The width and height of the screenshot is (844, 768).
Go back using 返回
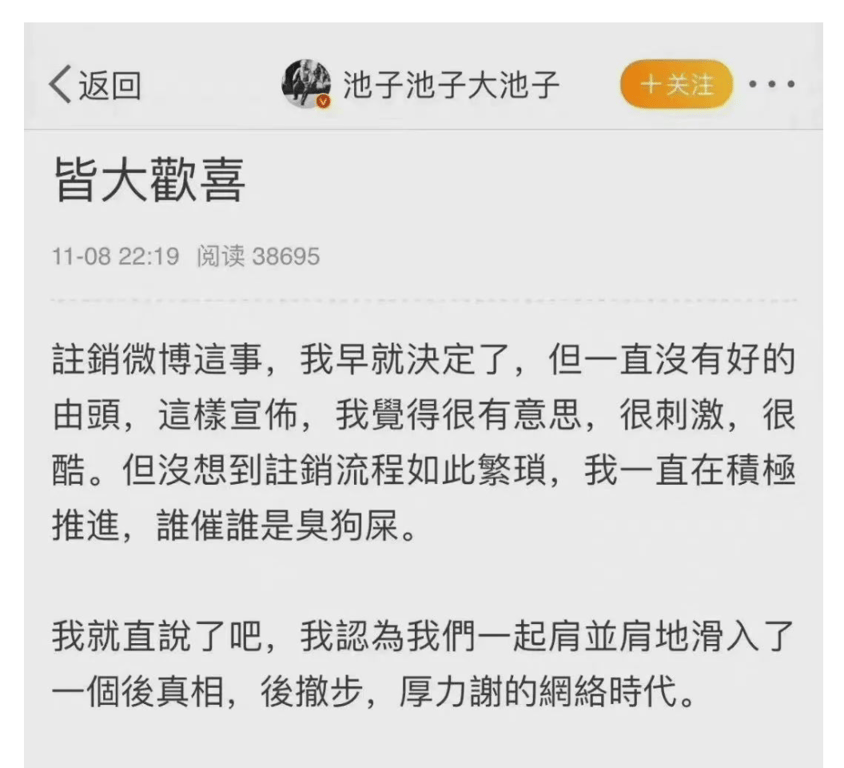click(95, 86)
